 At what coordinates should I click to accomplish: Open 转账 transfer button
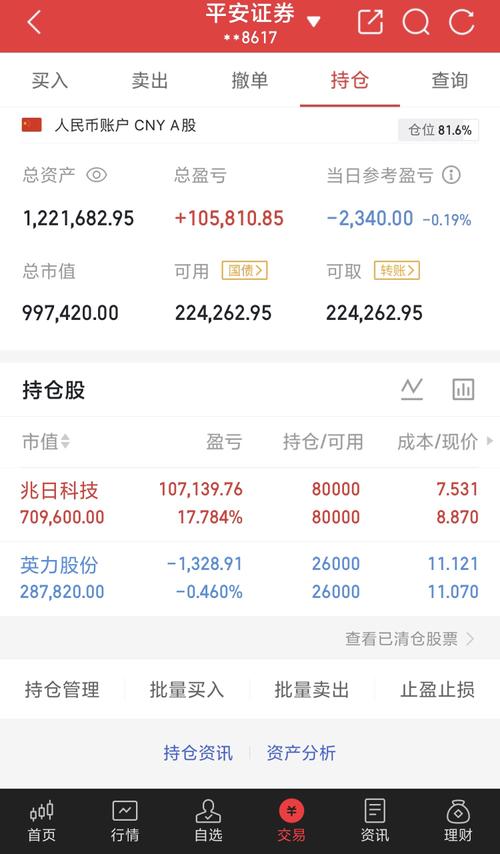(x=397, y=270)
